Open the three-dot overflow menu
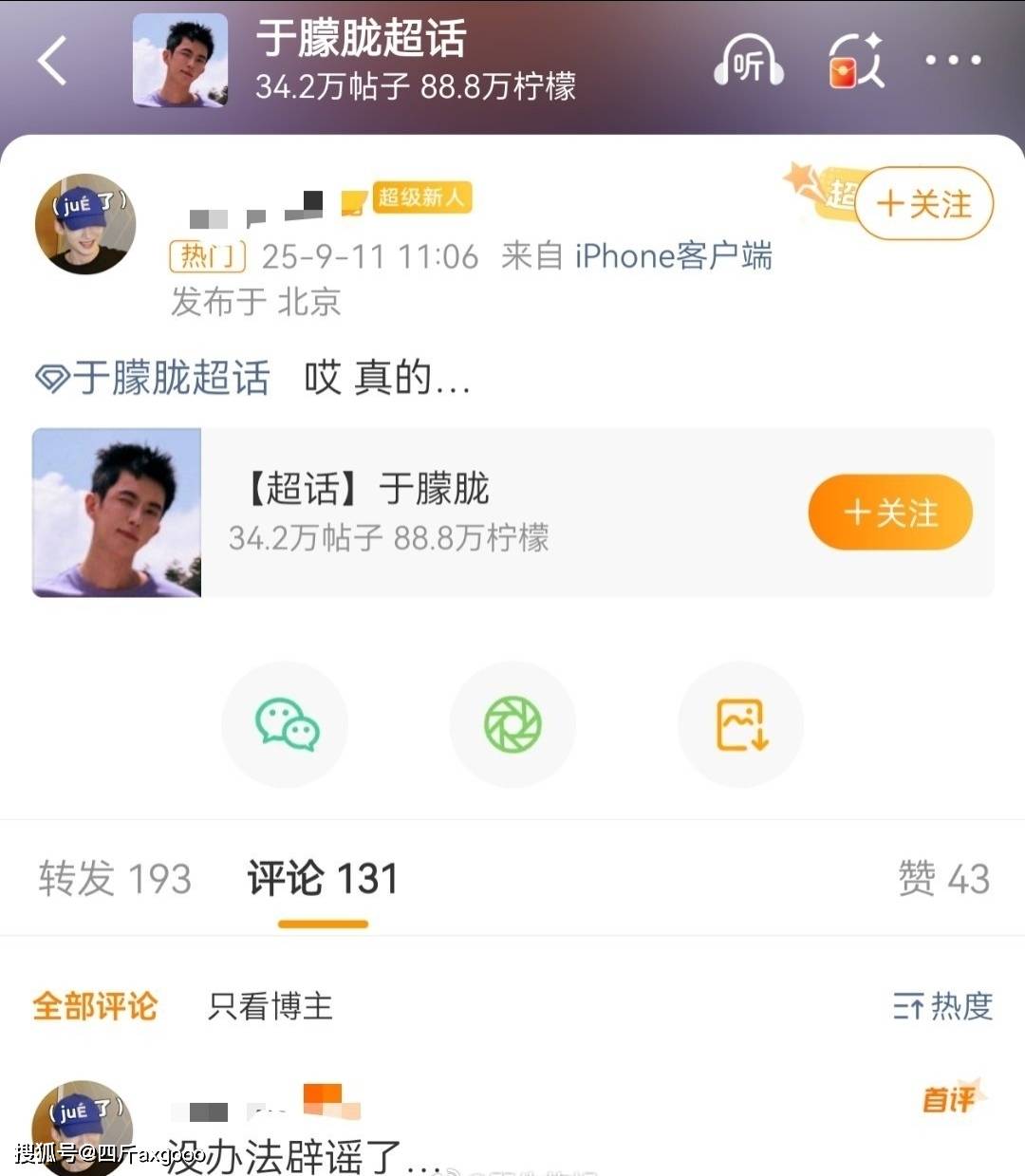Viewport: 1025px width, 1176px height. click(x=953, y=61)
